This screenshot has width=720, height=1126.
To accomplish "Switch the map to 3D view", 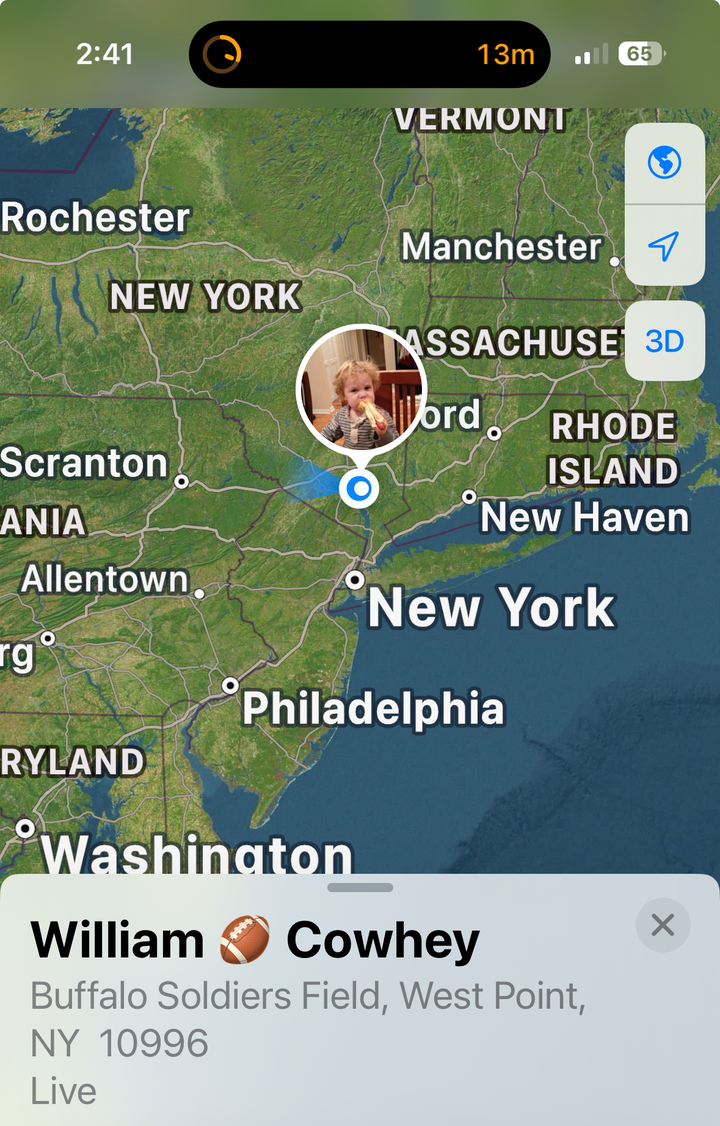I will (x=664, y=341).
